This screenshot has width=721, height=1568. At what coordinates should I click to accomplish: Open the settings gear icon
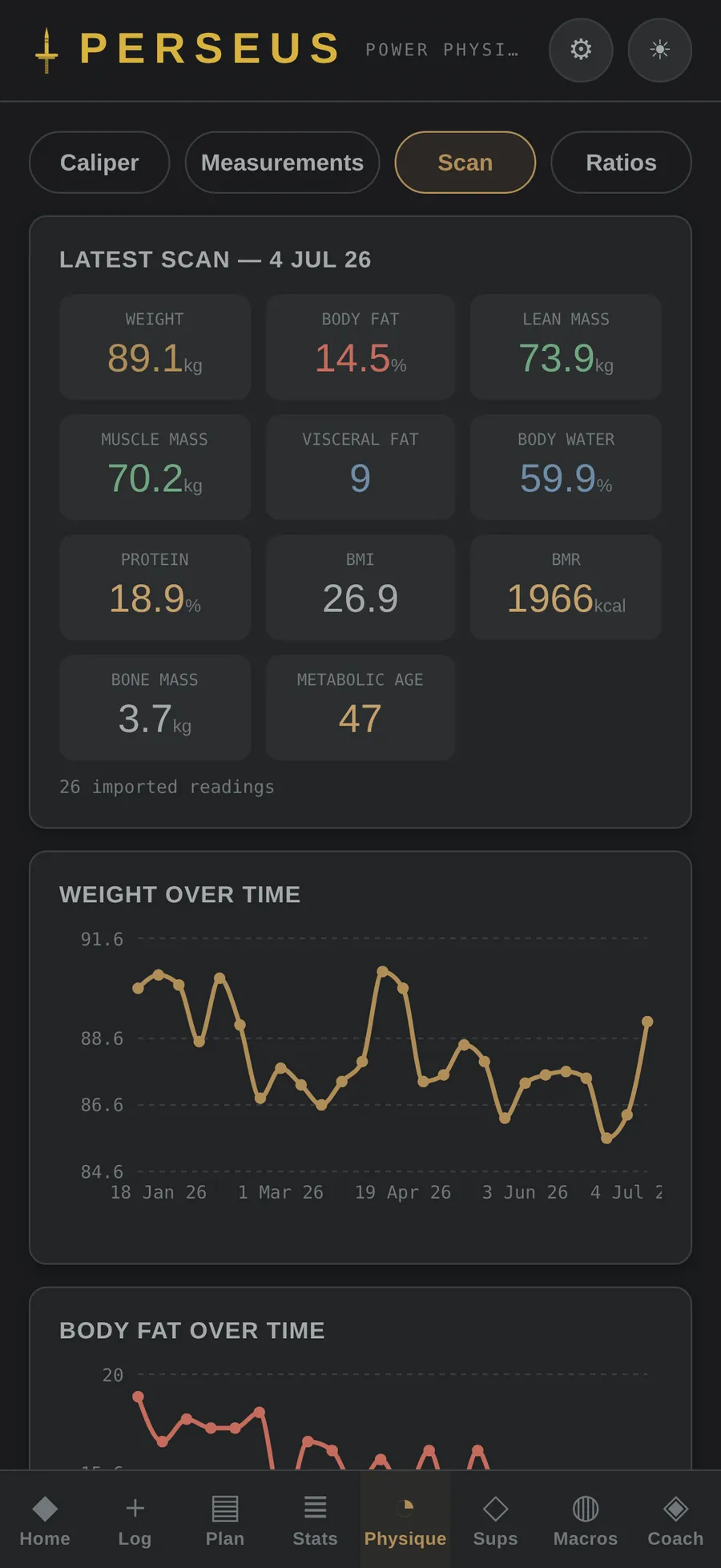581,50
